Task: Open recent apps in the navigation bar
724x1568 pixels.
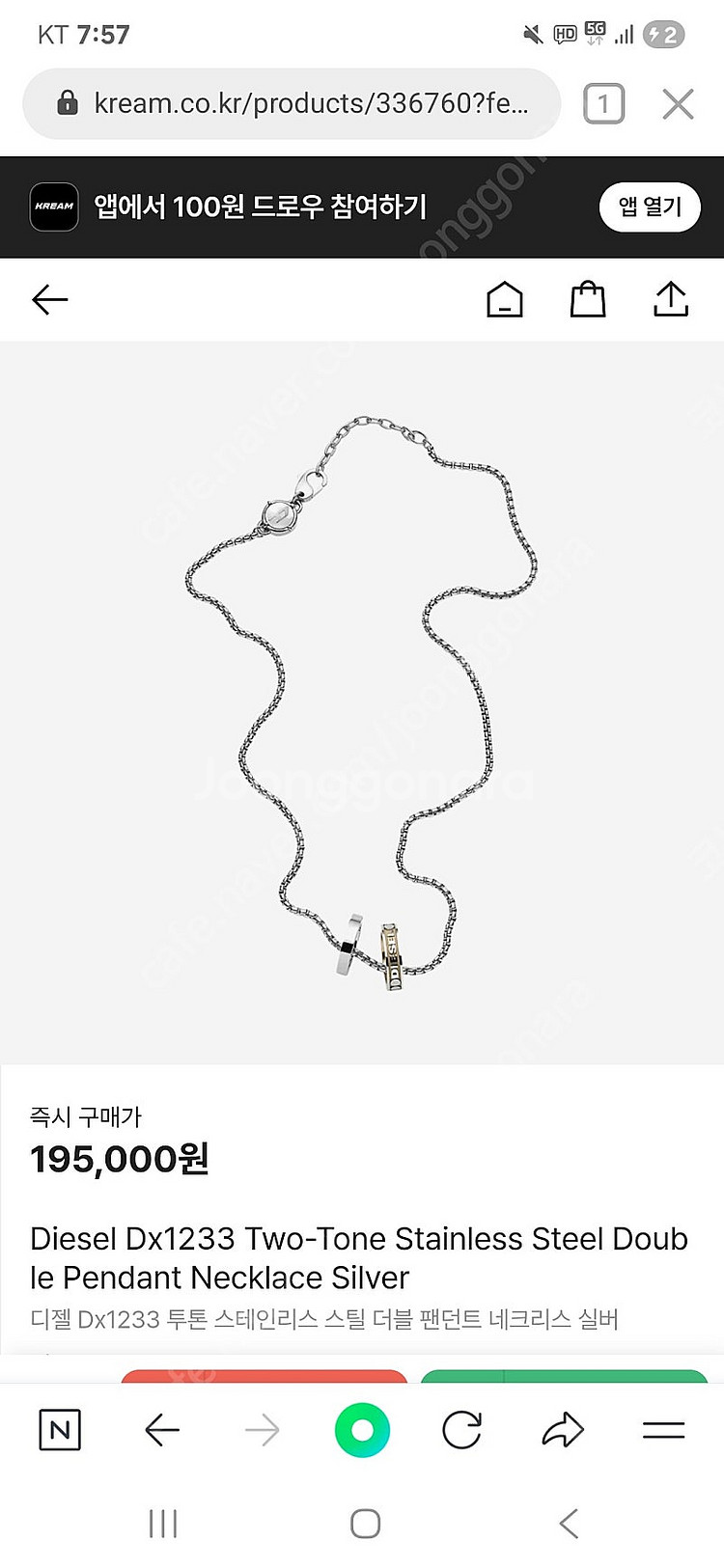Action: click(163, 1525)
